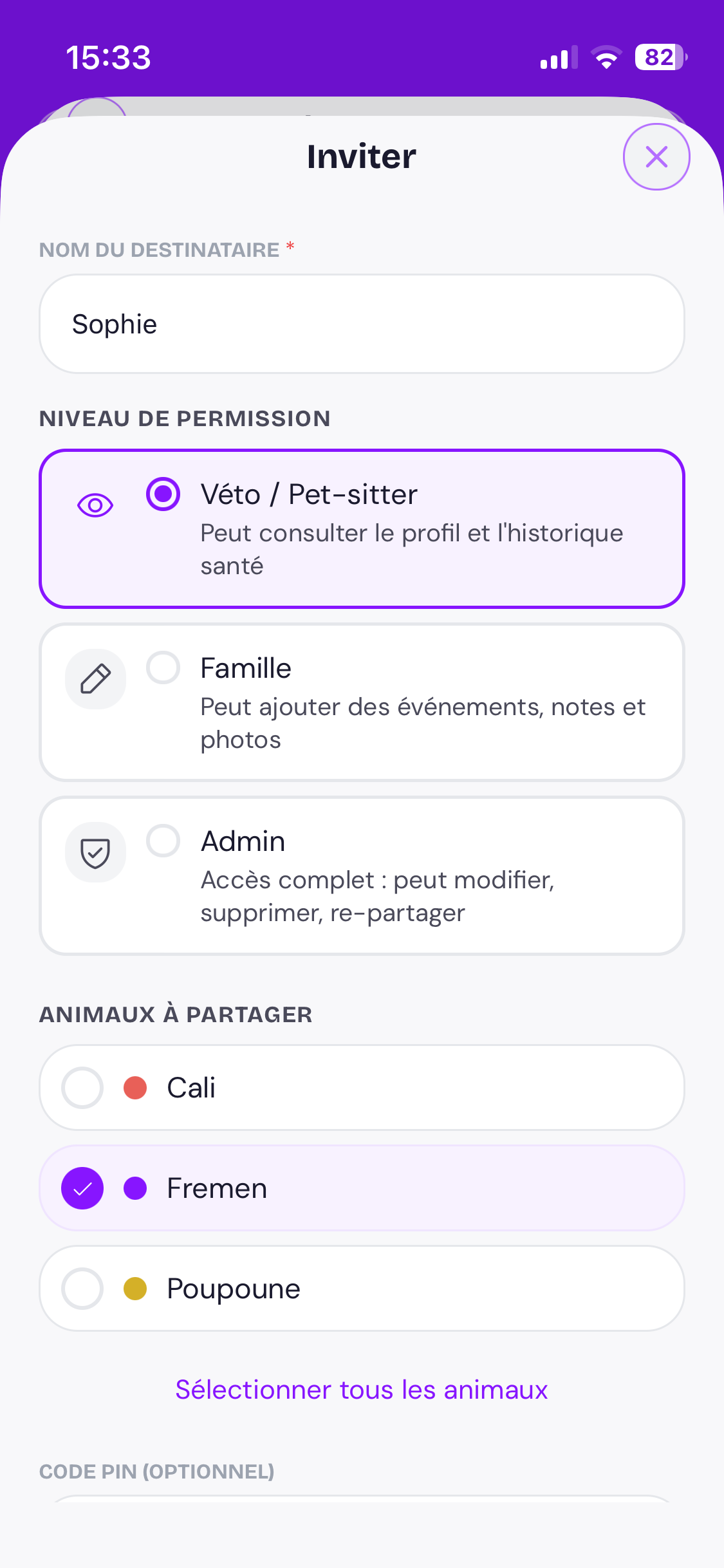The height and width of the screenshot is (1568, 724).
Task: Select the Admin permission level
Action: point(163,841)
